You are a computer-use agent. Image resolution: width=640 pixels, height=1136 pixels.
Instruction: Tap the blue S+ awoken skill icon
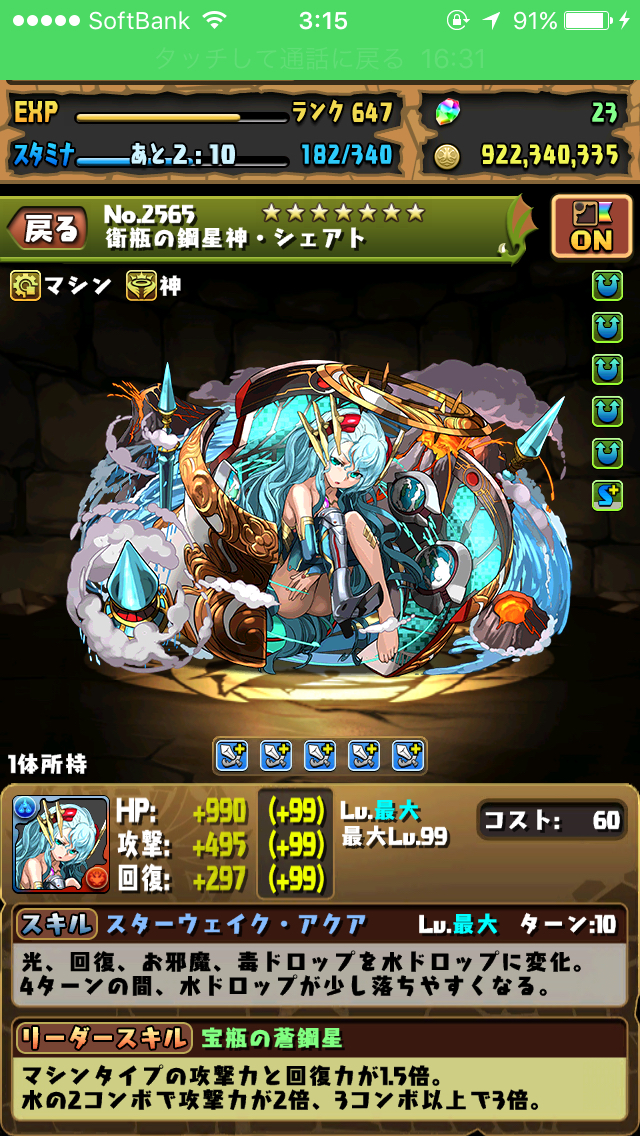point(607,496)
